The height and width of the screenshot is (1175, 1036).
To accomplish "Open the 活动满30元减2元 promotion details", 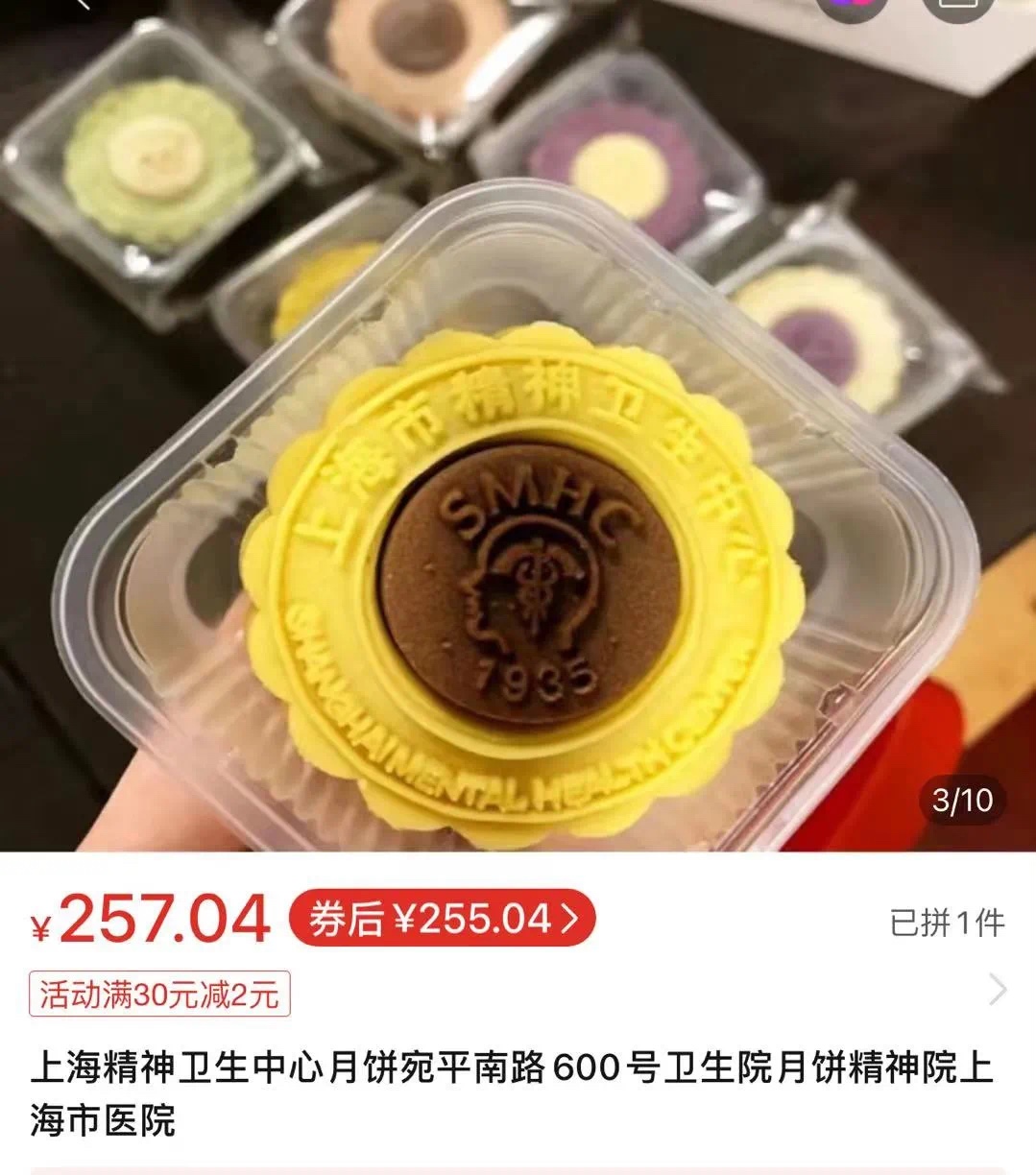I will 159,995.
